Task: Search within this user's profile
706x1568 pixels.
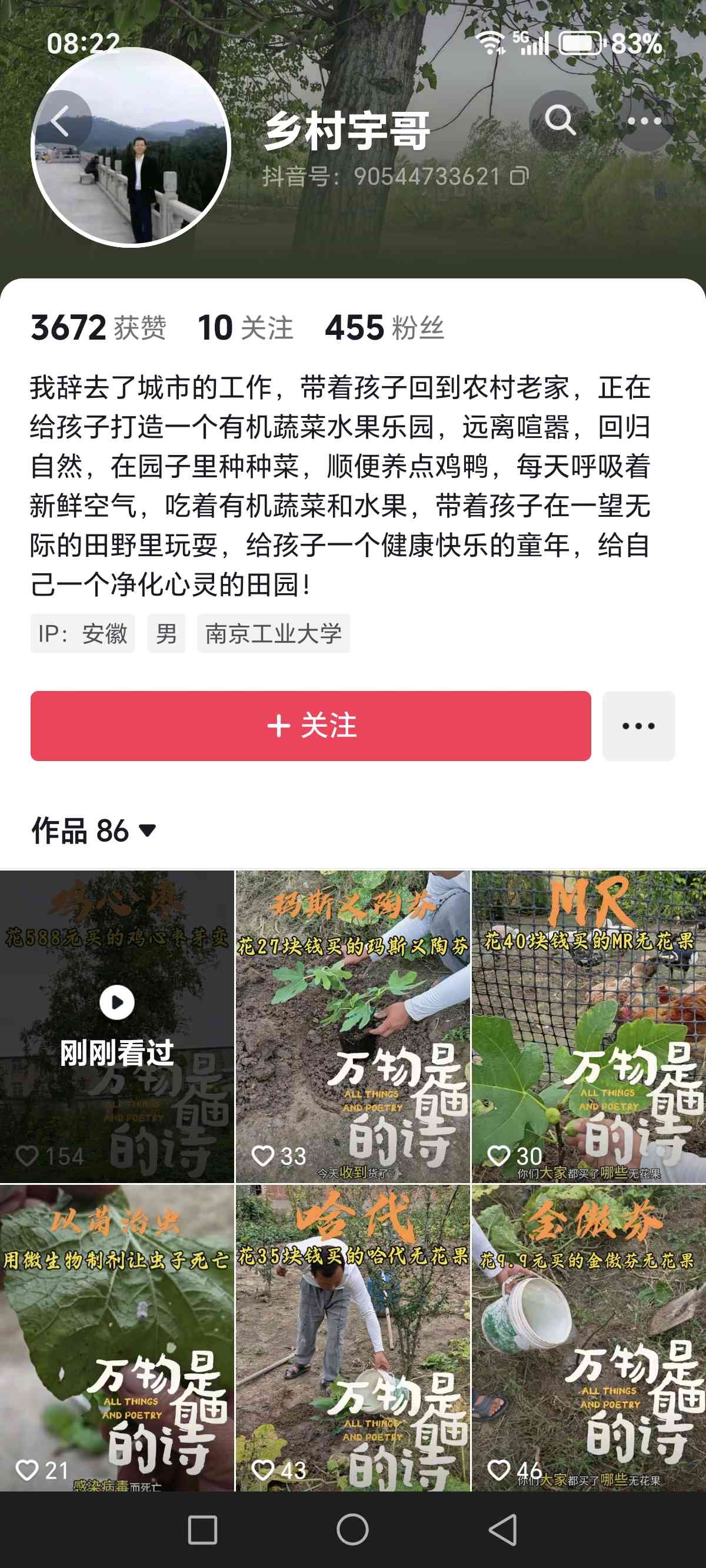Action: tap(560, 120)
